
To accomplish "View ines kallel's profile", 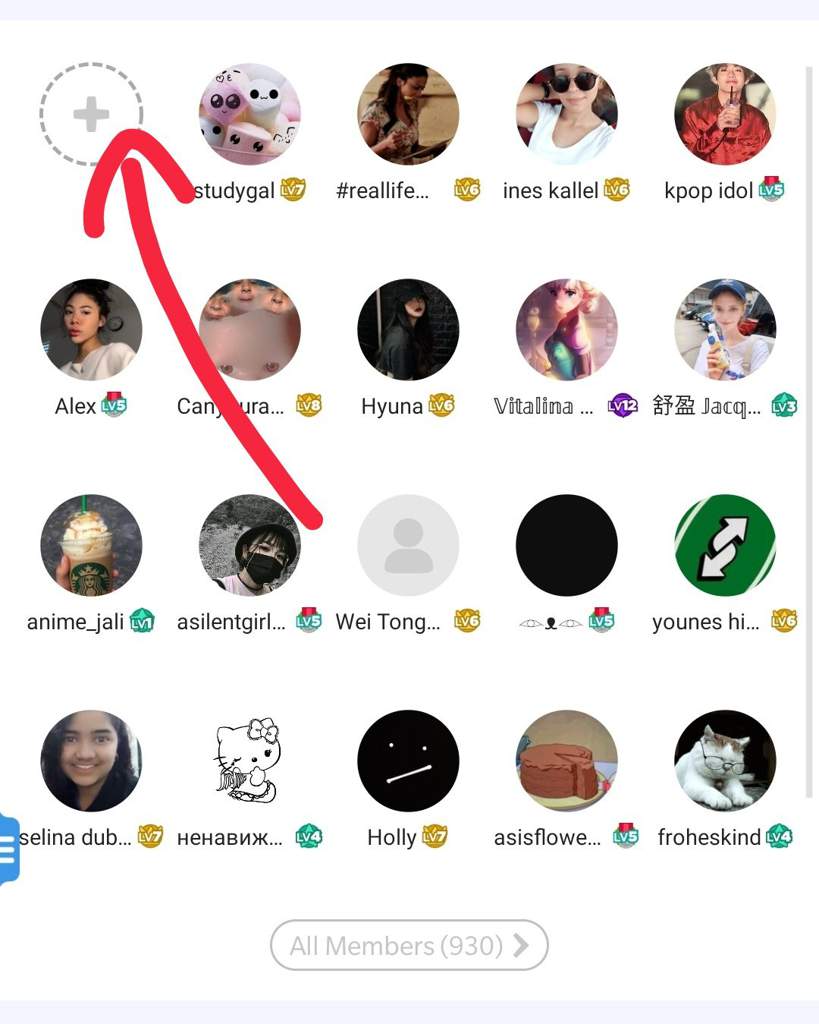I will click(x=566, y=115).
